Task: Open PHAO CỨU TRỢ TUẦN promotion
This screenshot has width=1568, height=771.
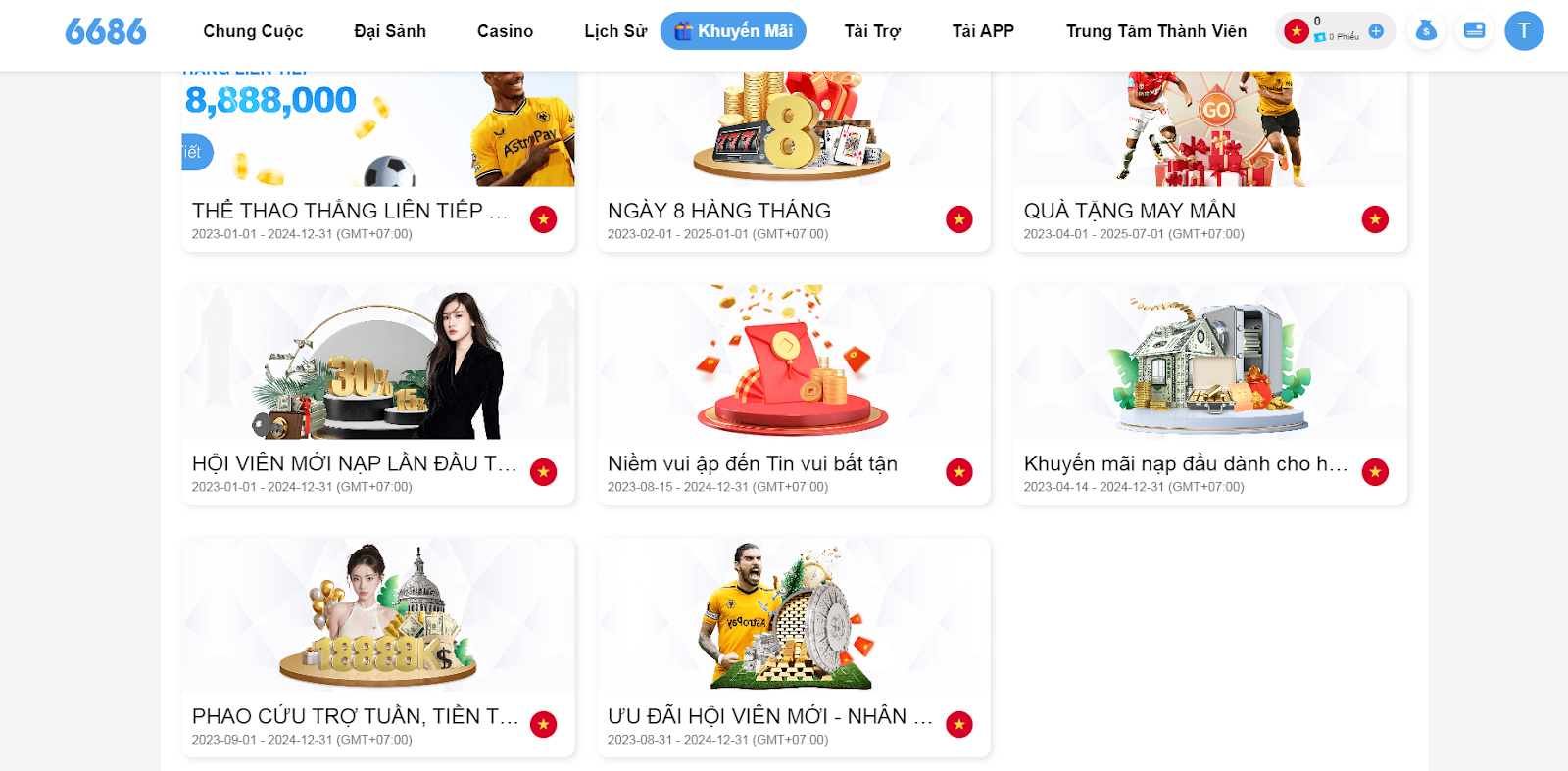Action: pos(377,645)
